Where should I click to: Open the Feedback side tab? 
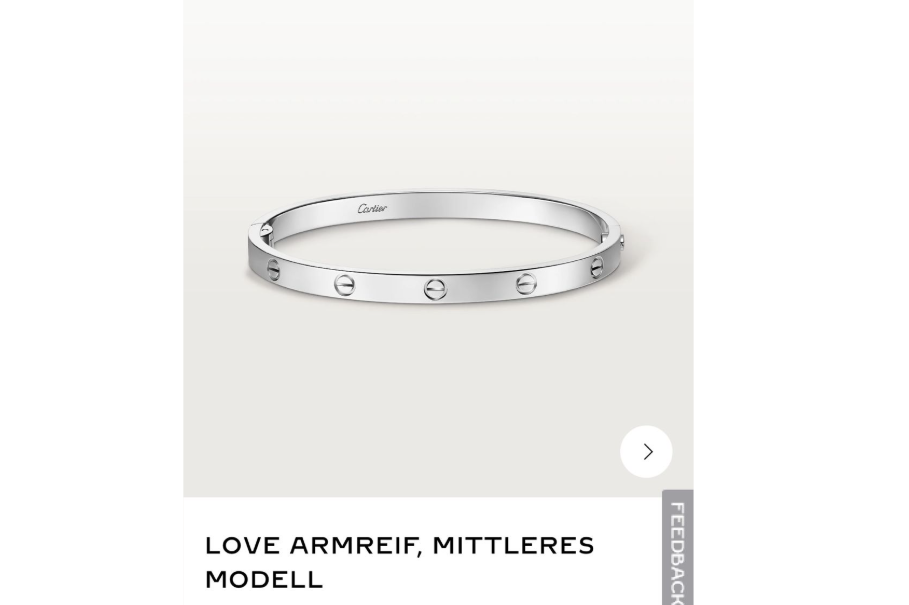point(677,549)
